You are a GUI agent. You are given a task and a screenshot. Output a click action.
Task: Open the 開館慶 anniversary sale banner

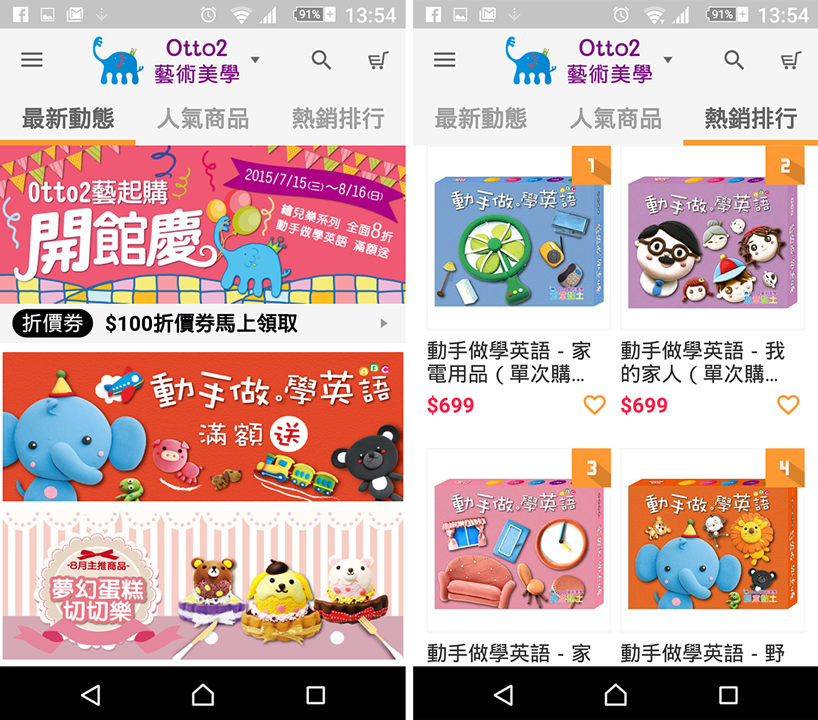pyautogui.click(x=203, y=225)
